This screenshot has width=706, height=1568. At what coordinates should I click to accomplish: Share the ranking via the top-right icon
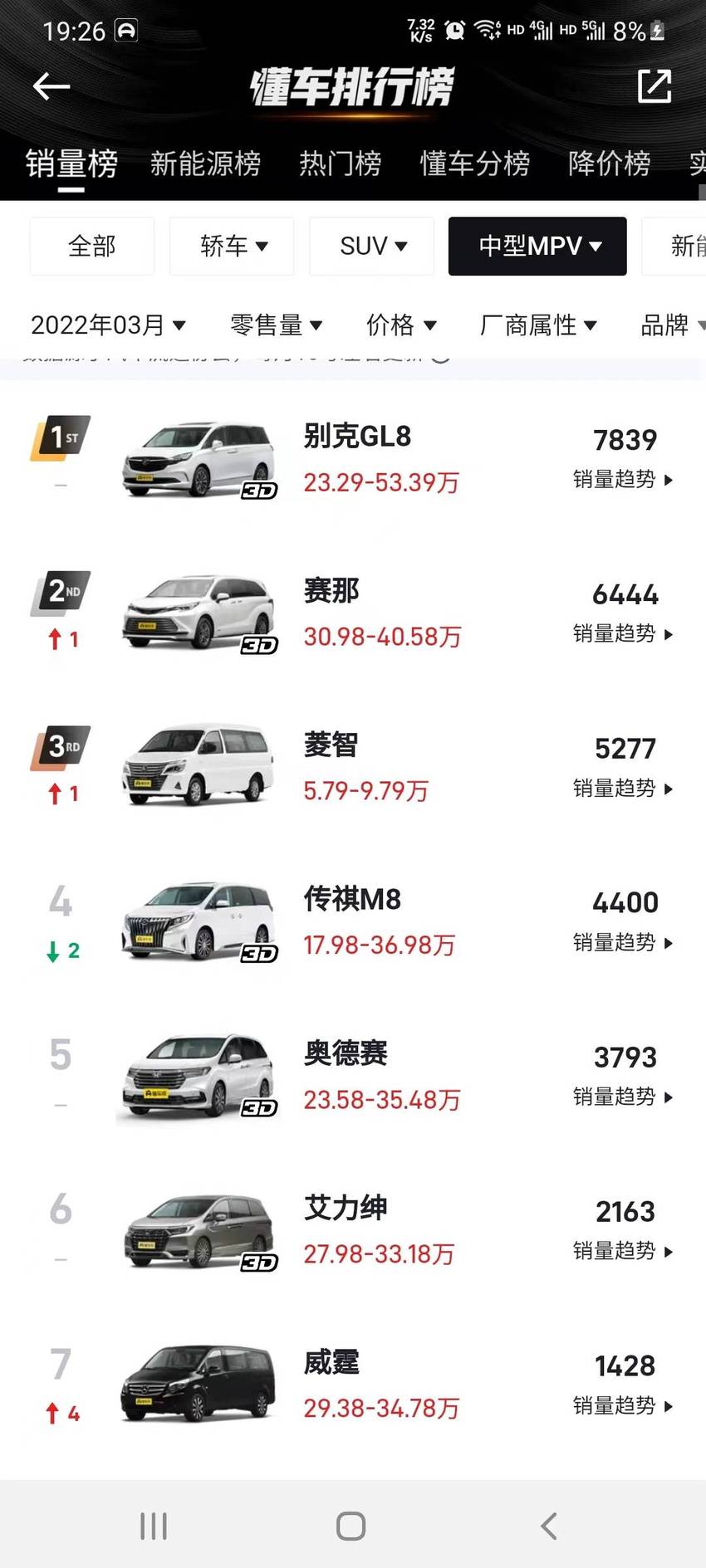pos(654,86)
